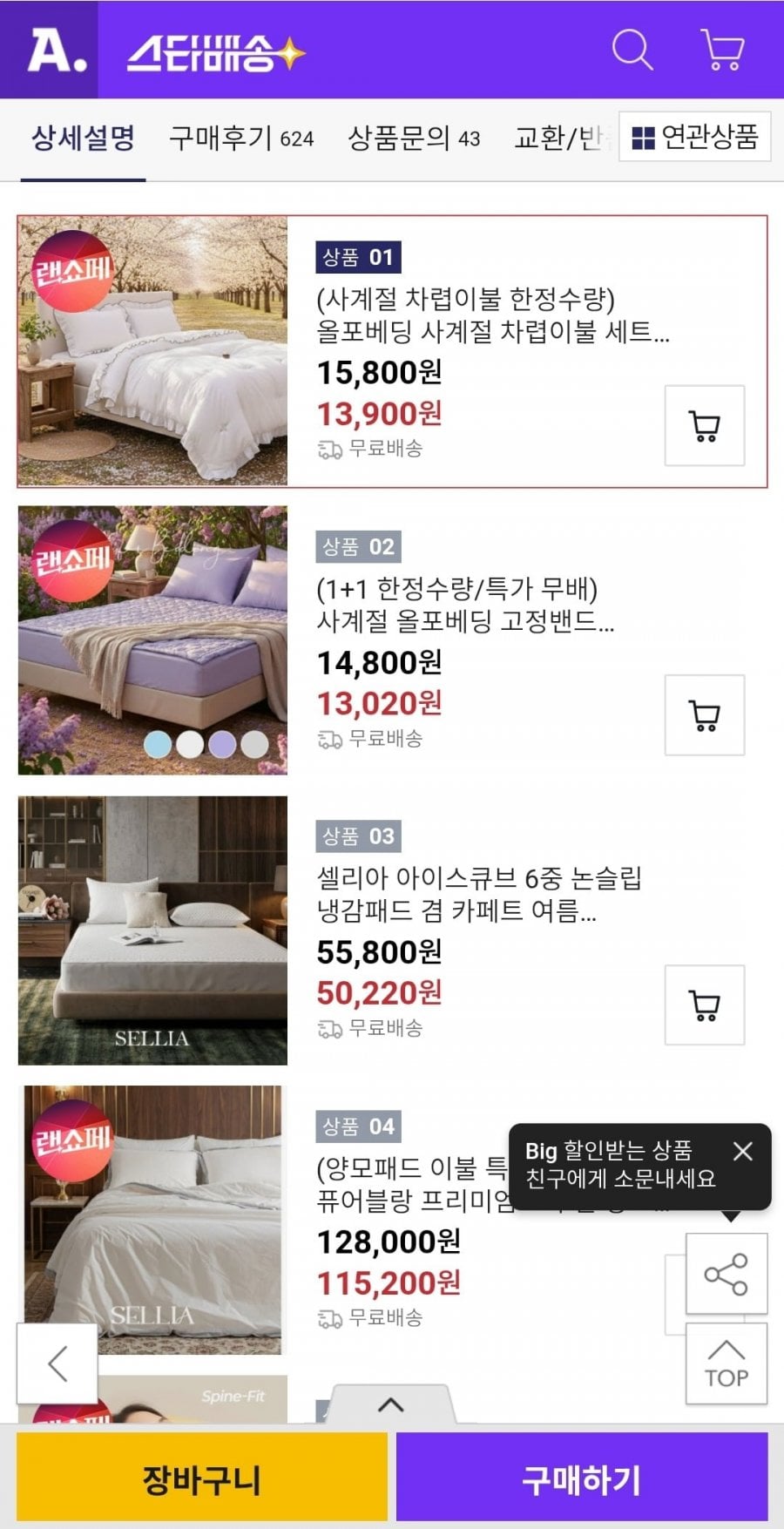Jump back to TOP of page
Viewport: 784px width, 1529px height.
click(x=726, y=1363)
